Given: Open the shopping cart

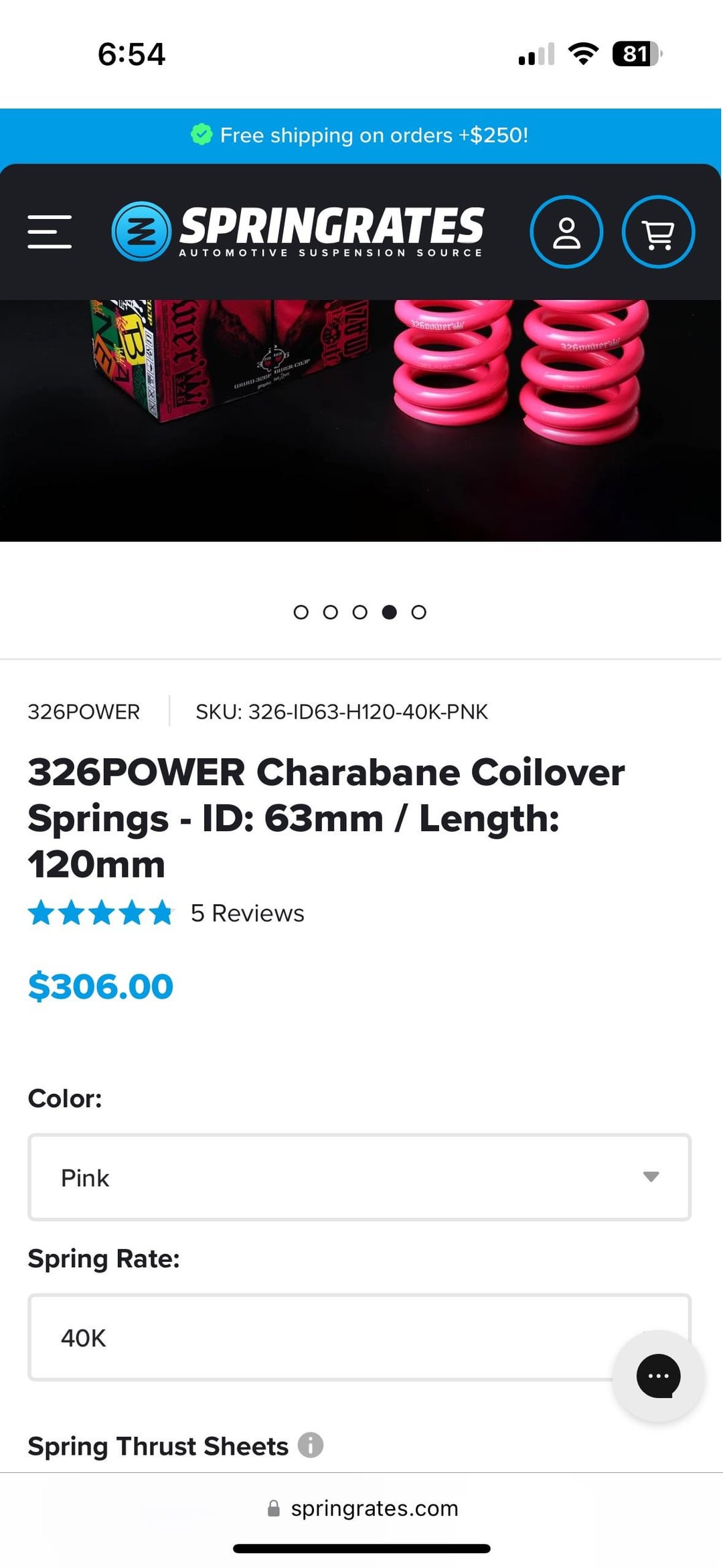Looking at the screenshot, I should (x=658, y=232).
